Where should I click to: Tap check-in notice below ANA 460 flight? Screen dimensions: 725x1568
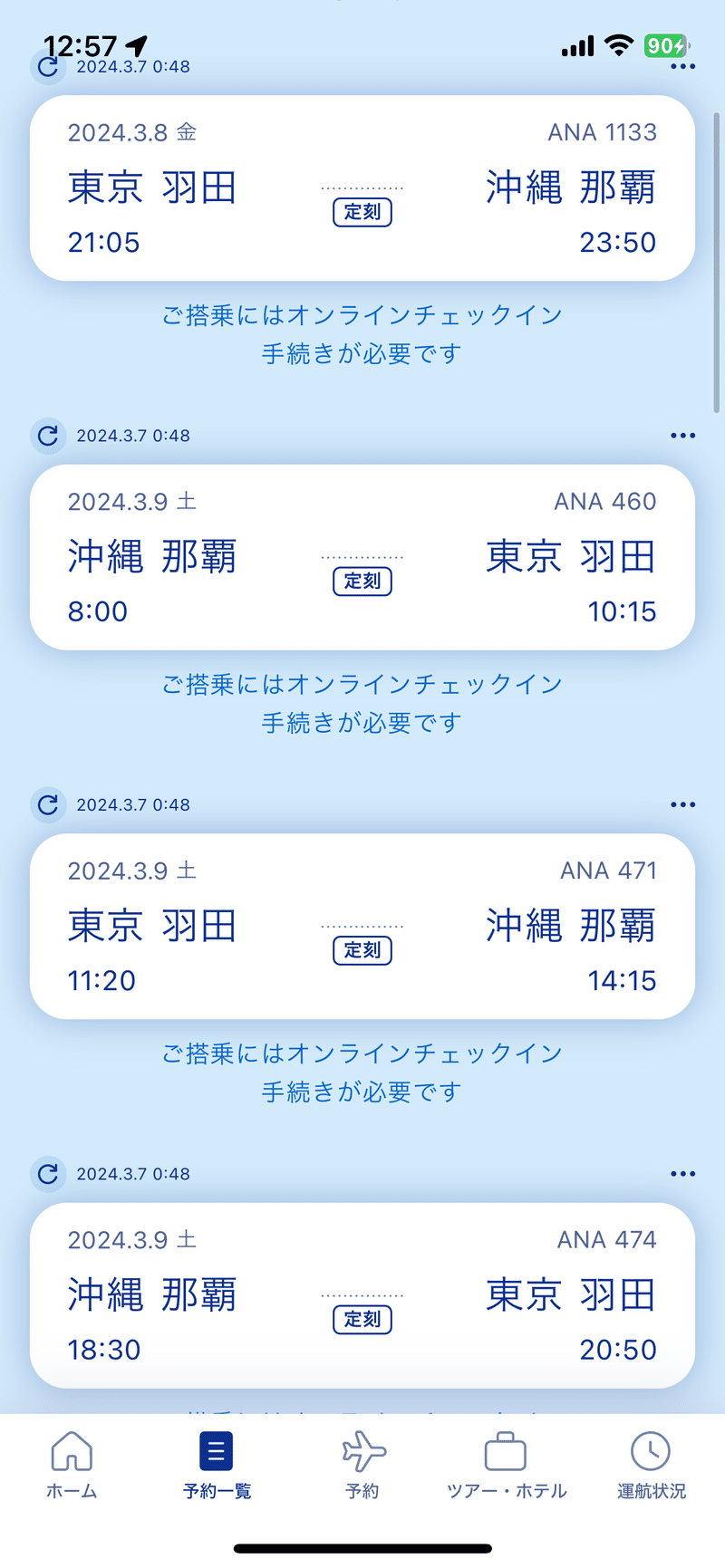point(362,703)
